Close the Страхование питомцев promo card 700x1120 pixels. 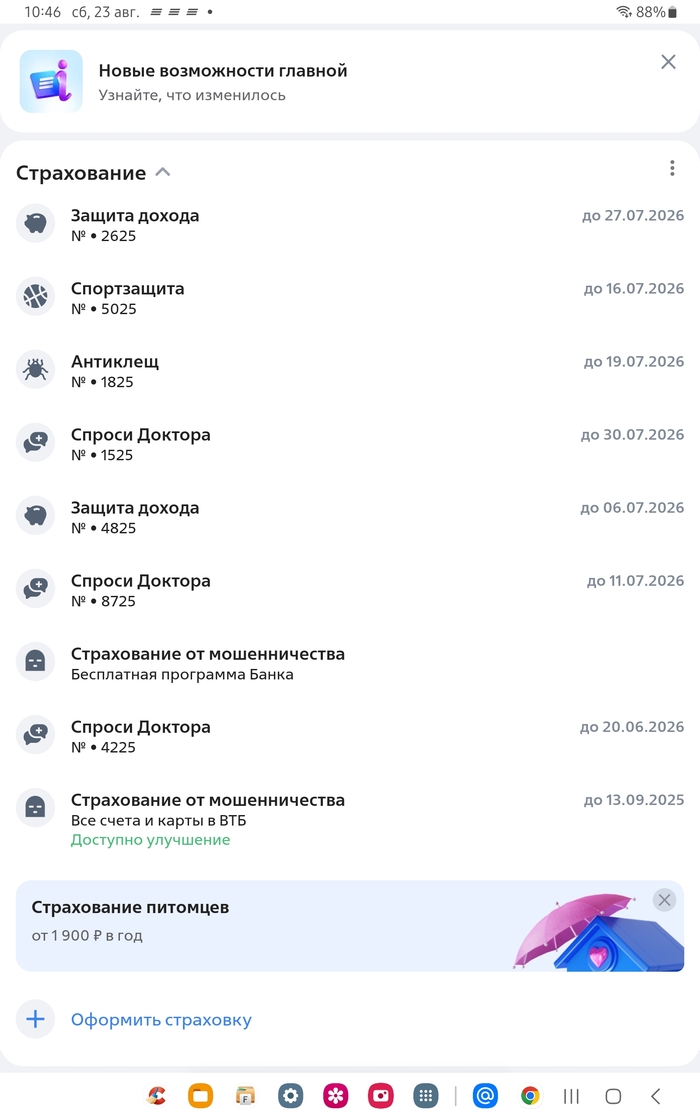coord(664,899)
